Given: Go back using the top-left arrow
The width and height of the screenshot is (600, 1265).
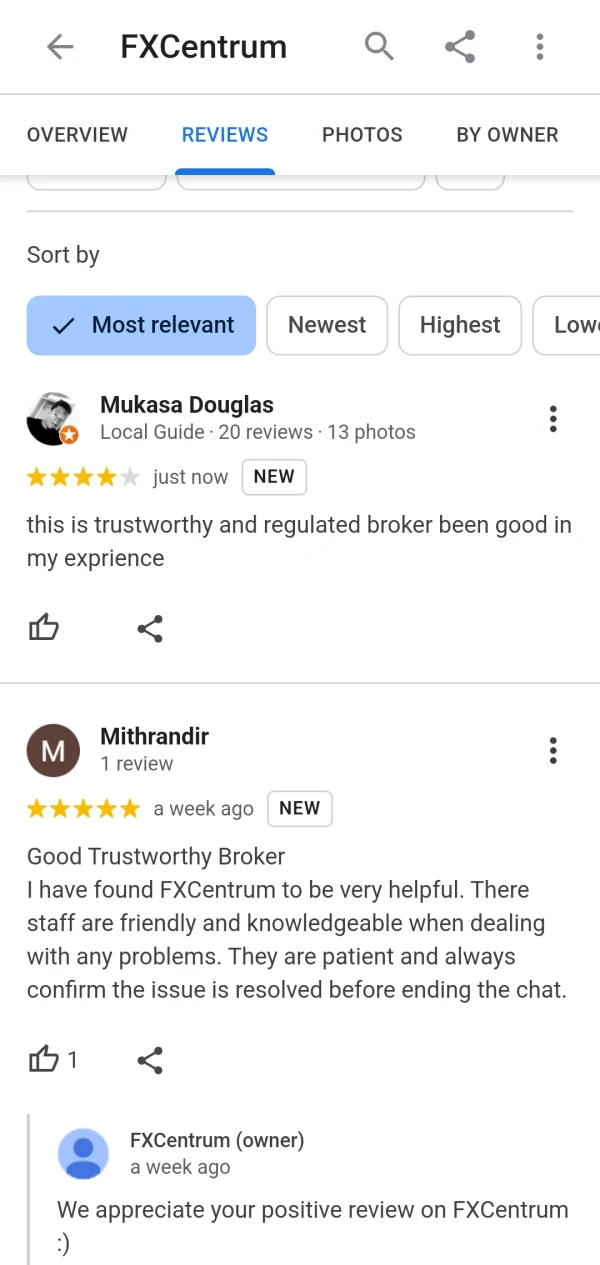Looking at the screenshot, I should (60, 47).
